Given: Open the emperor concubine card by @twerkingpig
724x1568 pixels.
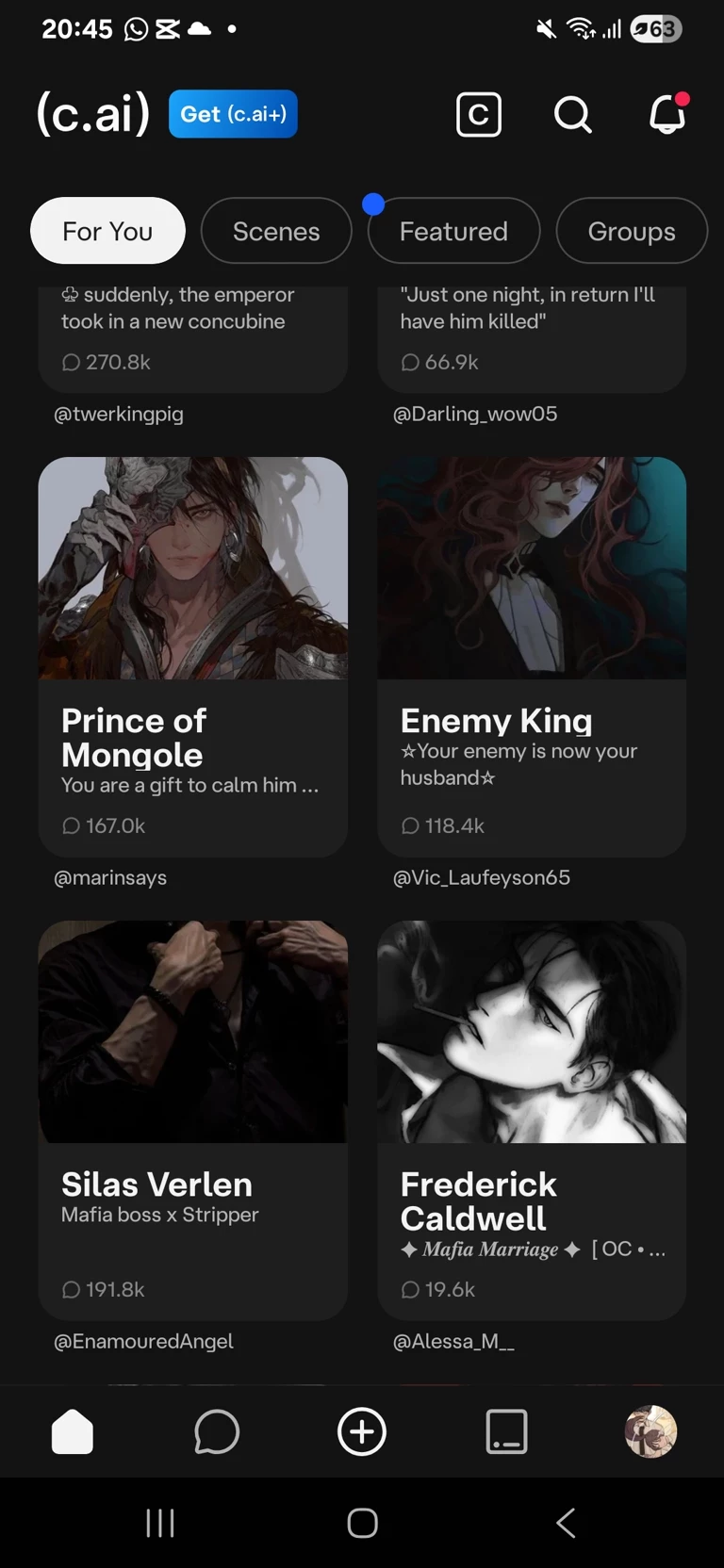Looking at the screenshot, I should (193, 335).
